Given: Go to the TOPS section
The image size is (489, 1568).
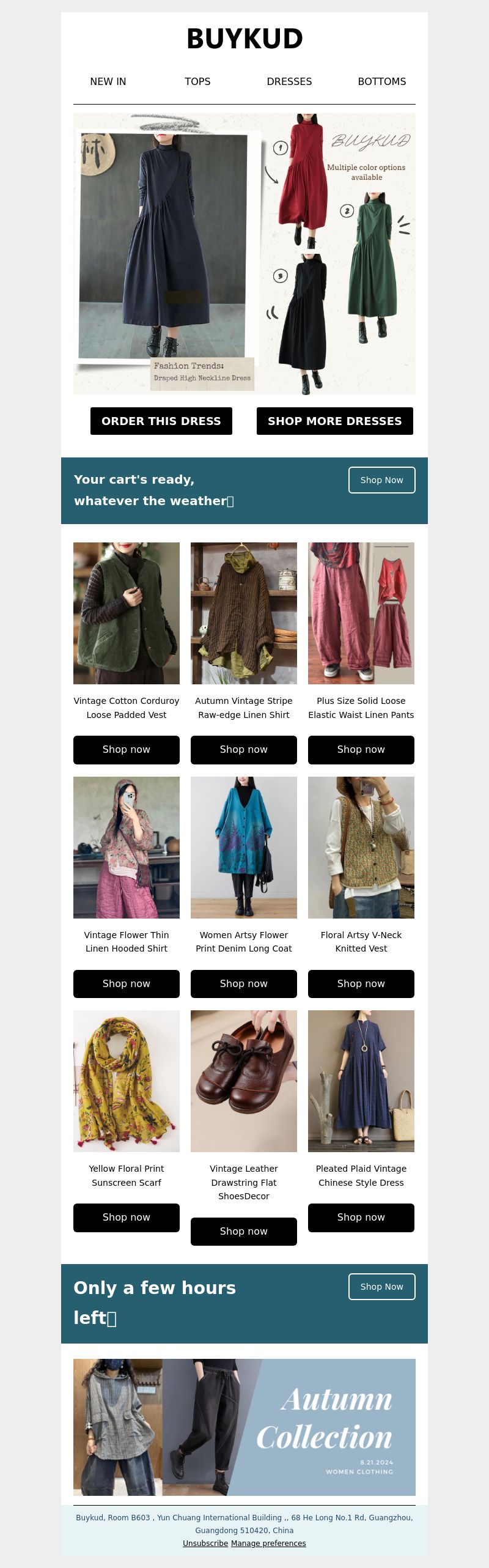Looking at the screenshot, I should 197,81.
